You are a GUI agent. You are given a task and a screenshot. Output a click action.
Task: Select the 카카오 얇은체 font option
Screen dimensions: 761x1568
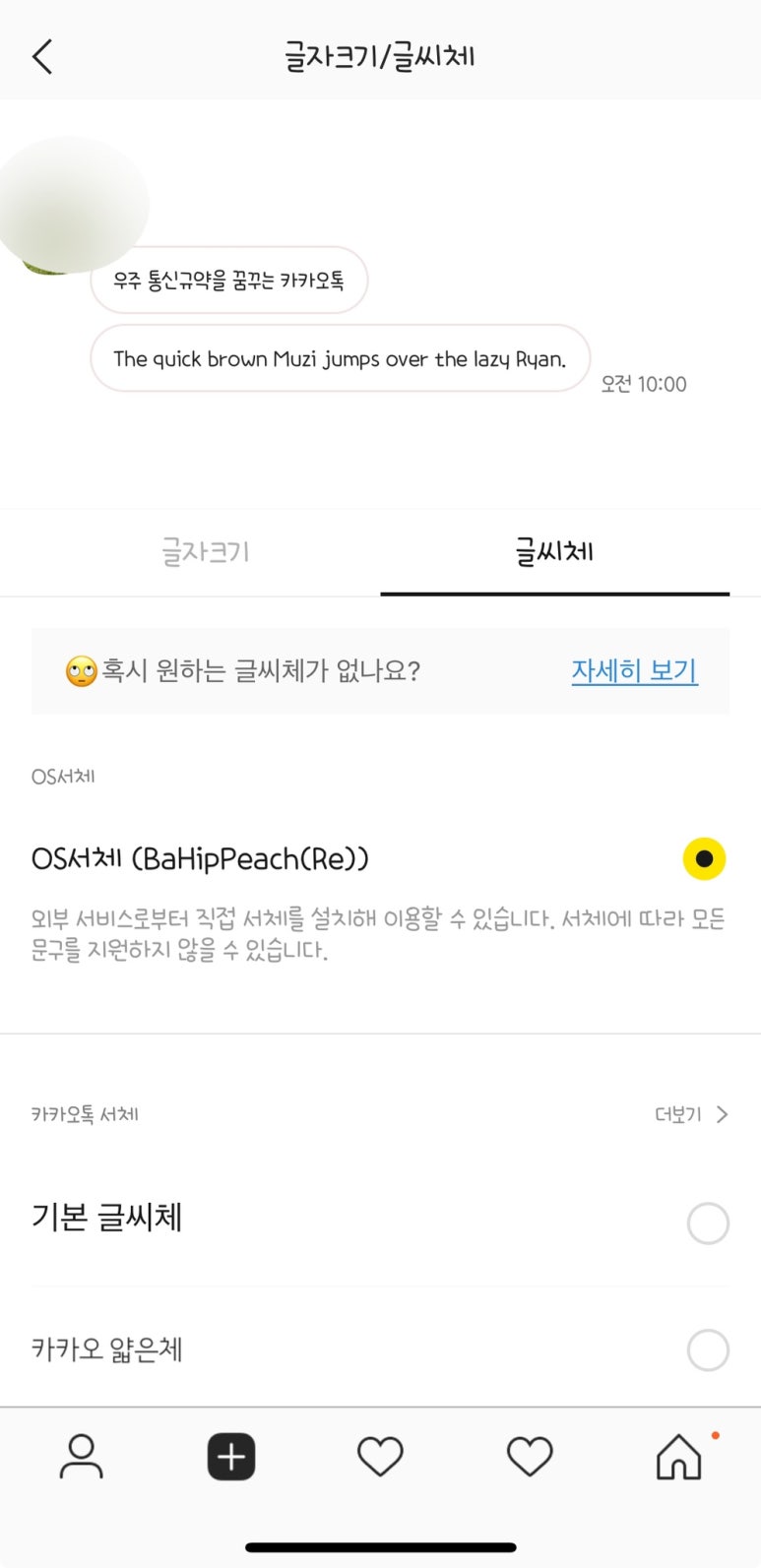click(707, 1349)
